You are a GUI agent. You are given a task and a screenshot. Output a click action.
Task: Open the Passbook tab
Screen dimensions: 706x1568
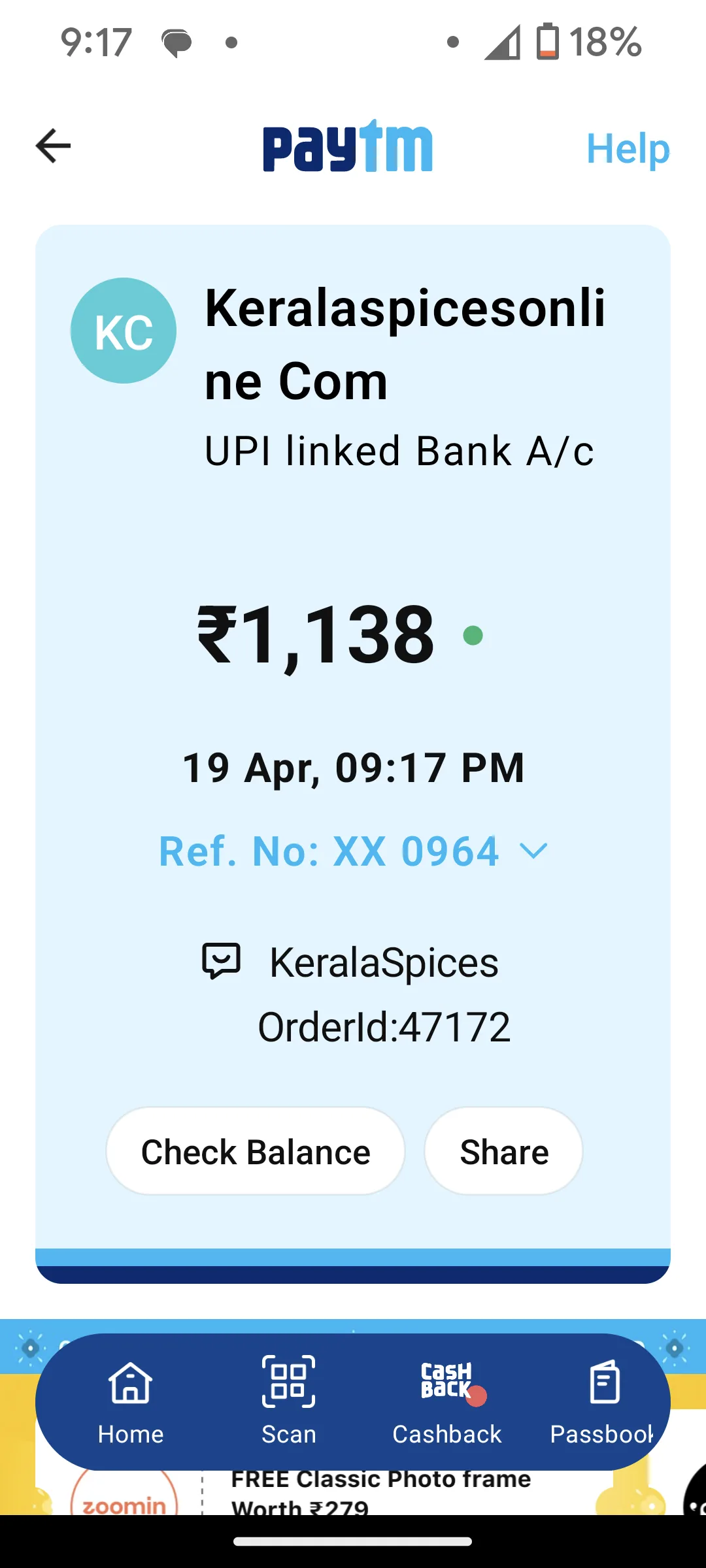pos(602,1402)
